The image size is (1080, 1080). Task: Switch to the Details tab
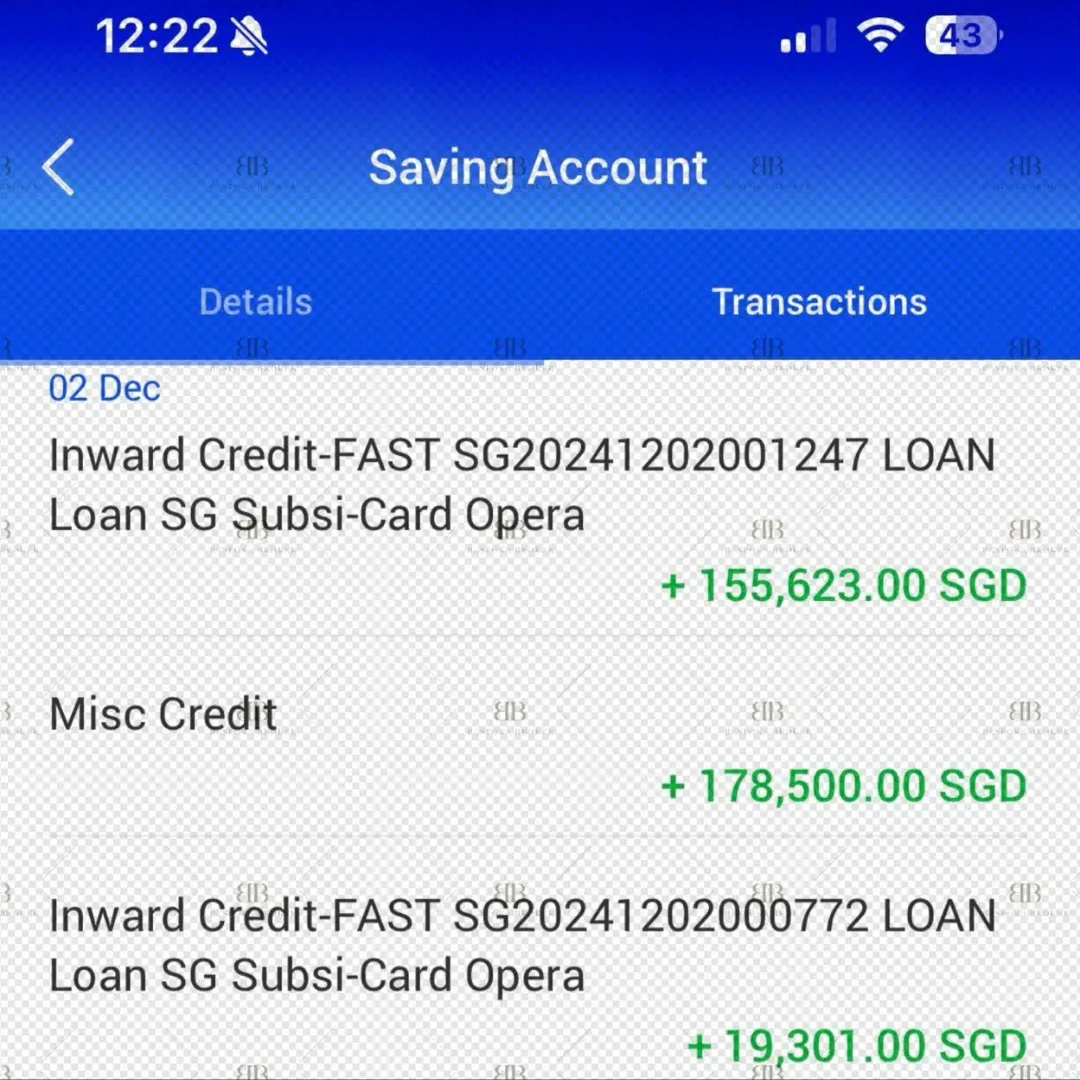[256, 301]
